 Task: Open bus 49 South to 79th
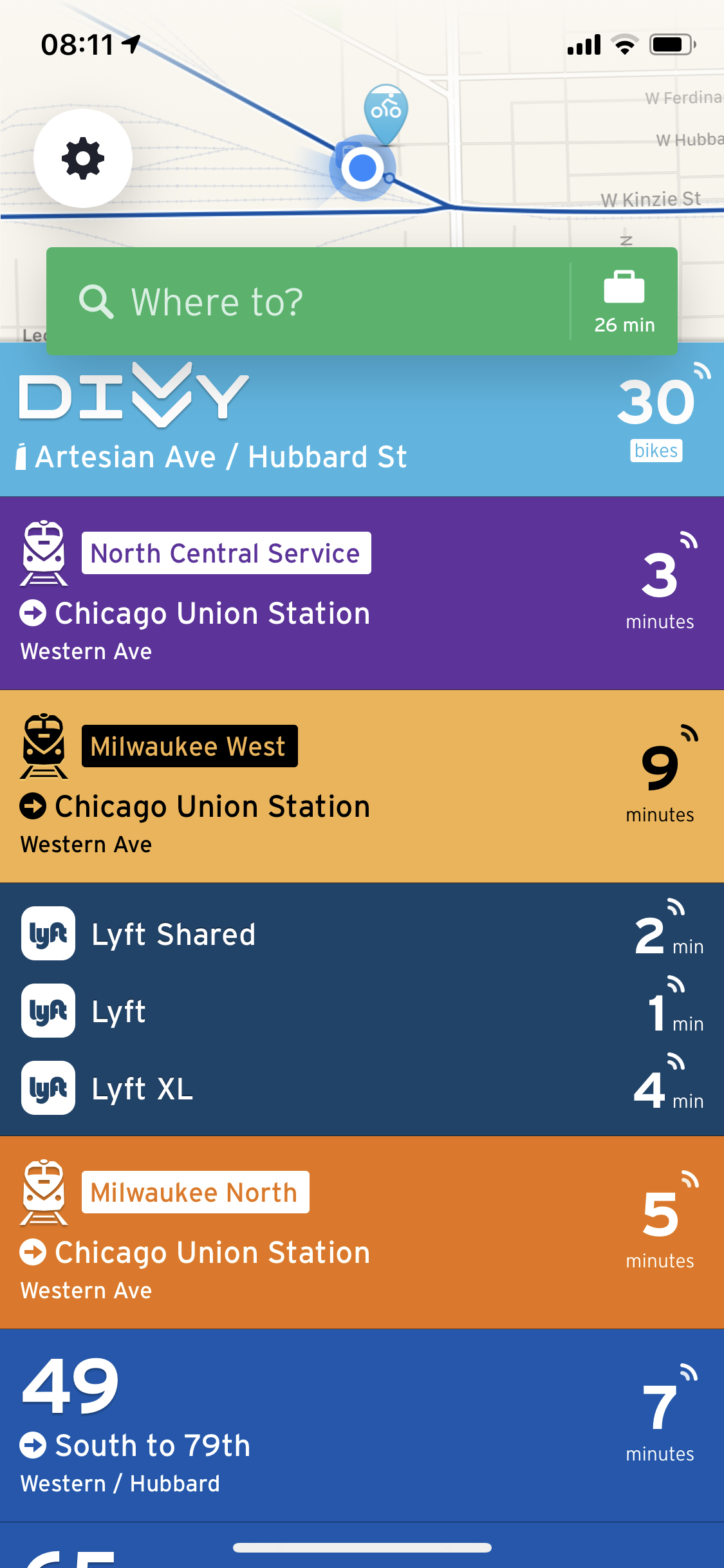(362, 1425)
